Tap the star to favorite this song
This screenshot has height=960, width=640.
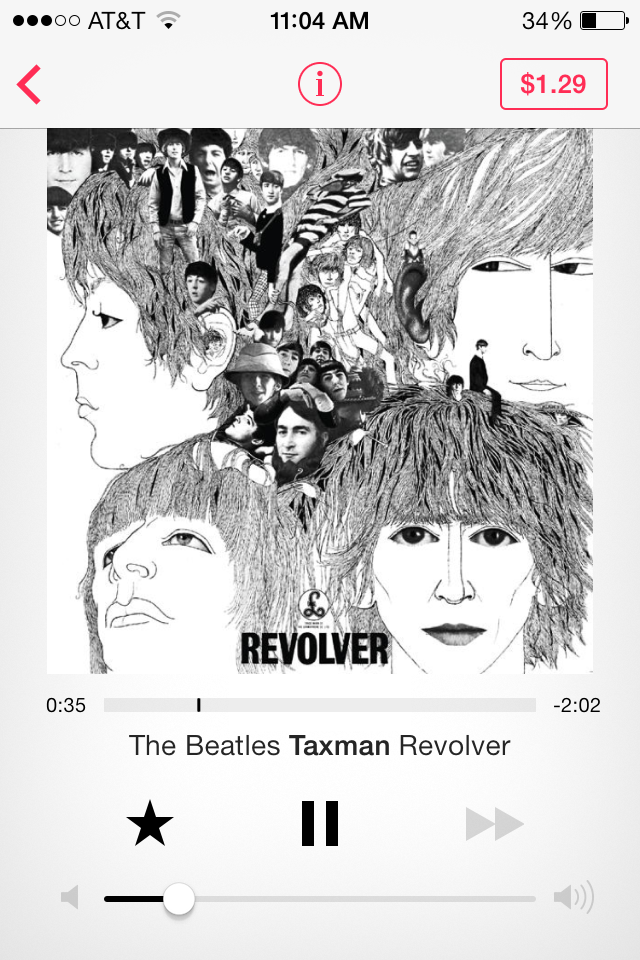point(150,824)
